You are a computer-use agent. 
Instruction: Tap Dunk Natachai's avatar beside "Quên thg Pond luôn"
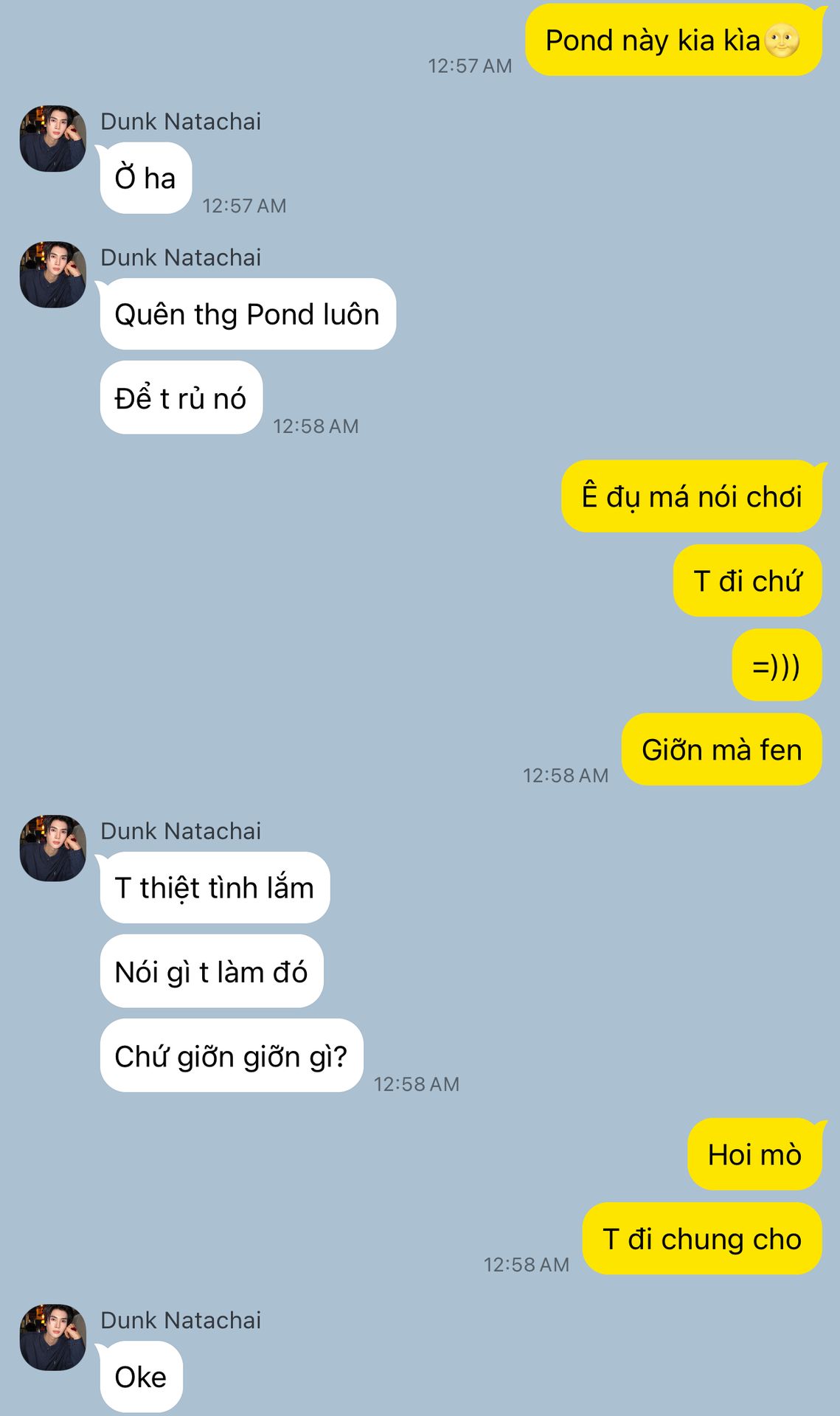52,274
